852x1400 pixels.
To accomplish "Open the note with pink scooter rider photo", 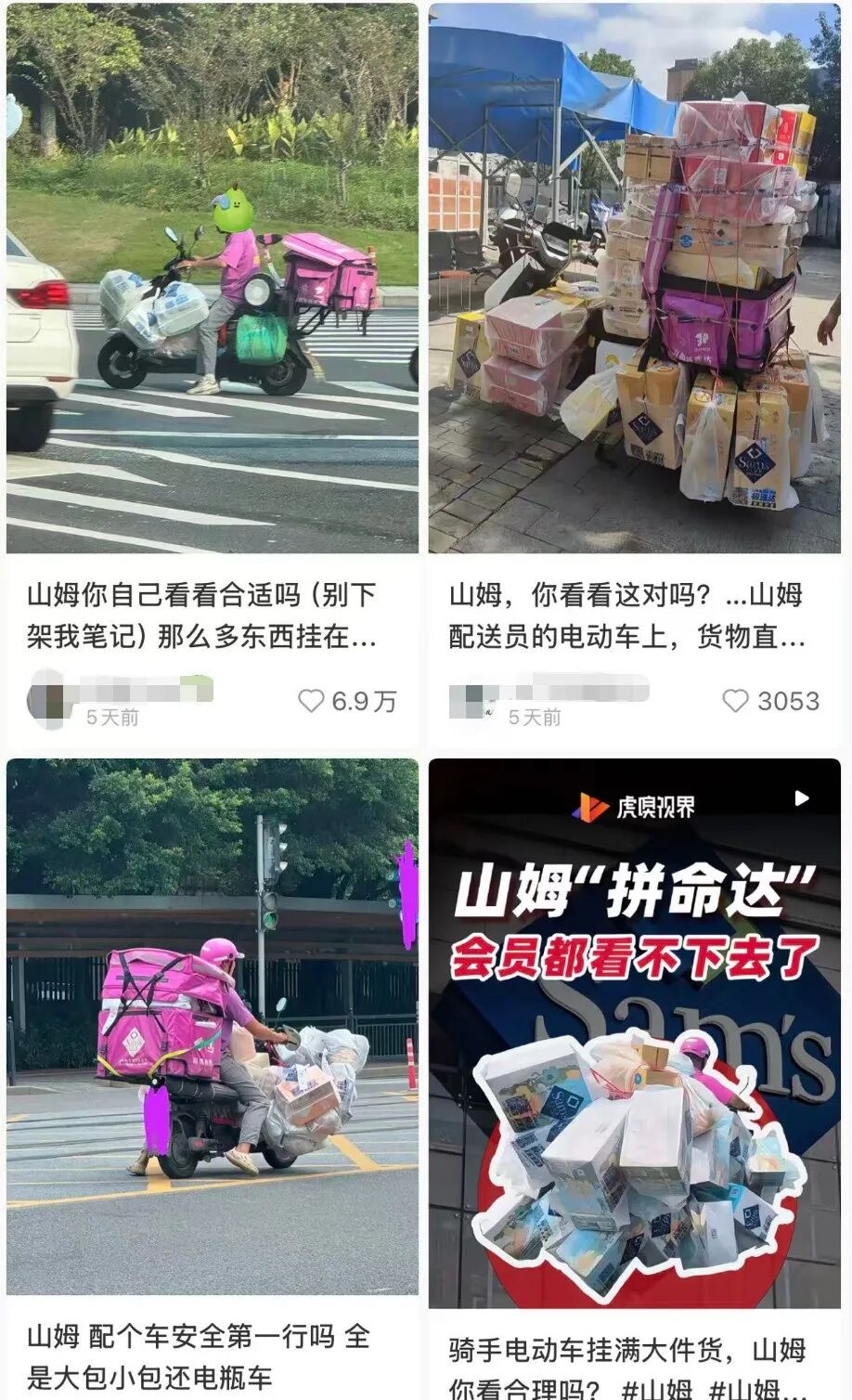I will click(212, 279).
